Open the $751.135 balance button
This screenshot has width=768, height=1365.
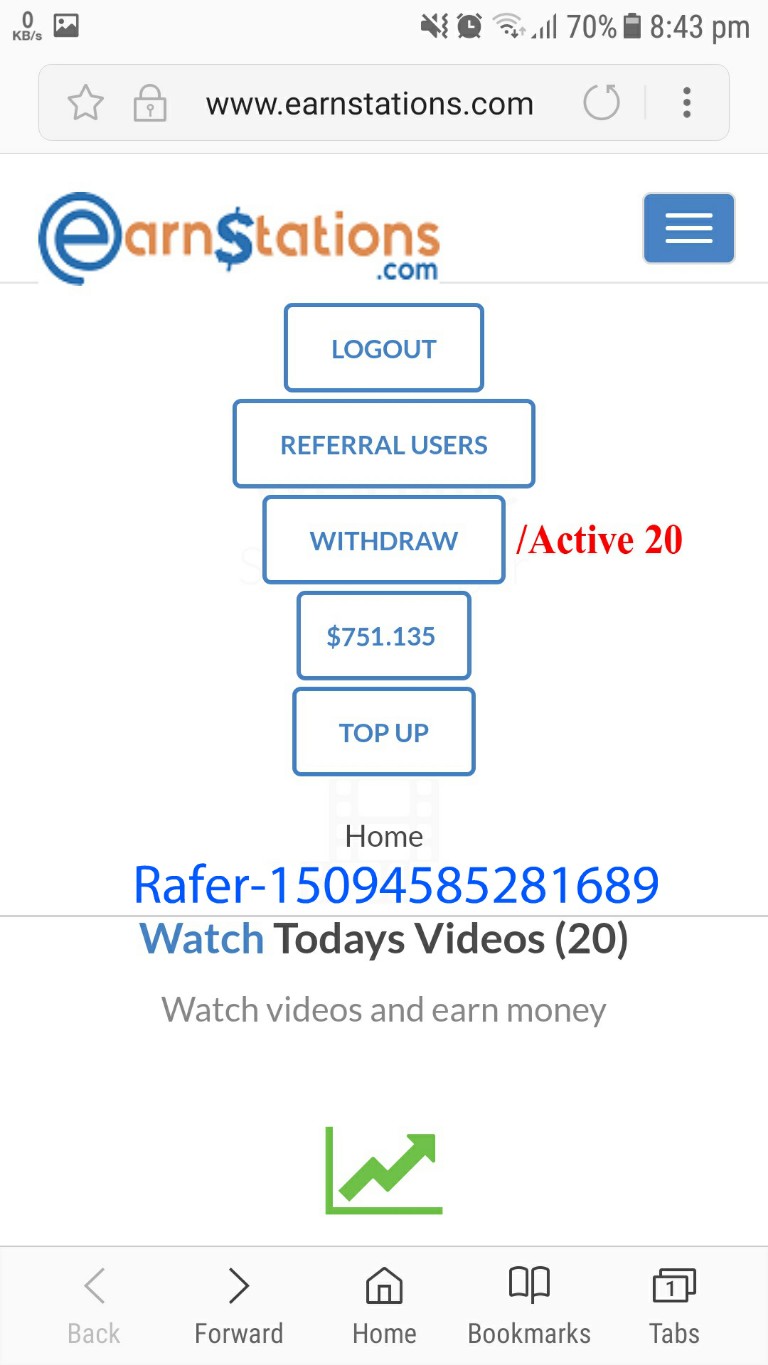pyautogui.click(x=383, y=636)
